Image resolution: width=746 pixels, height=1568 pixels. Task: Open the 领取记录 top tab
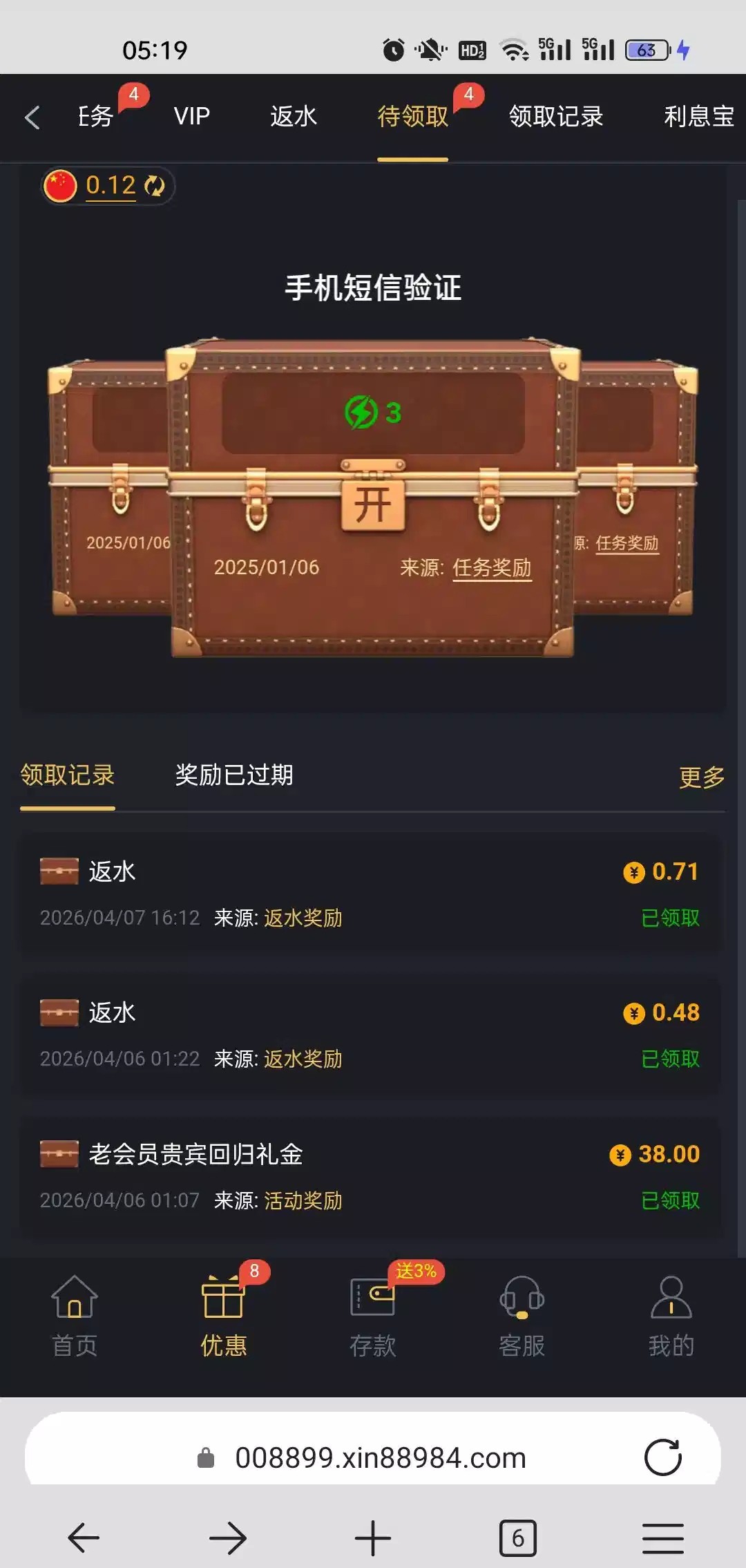(x=555, y=116)
